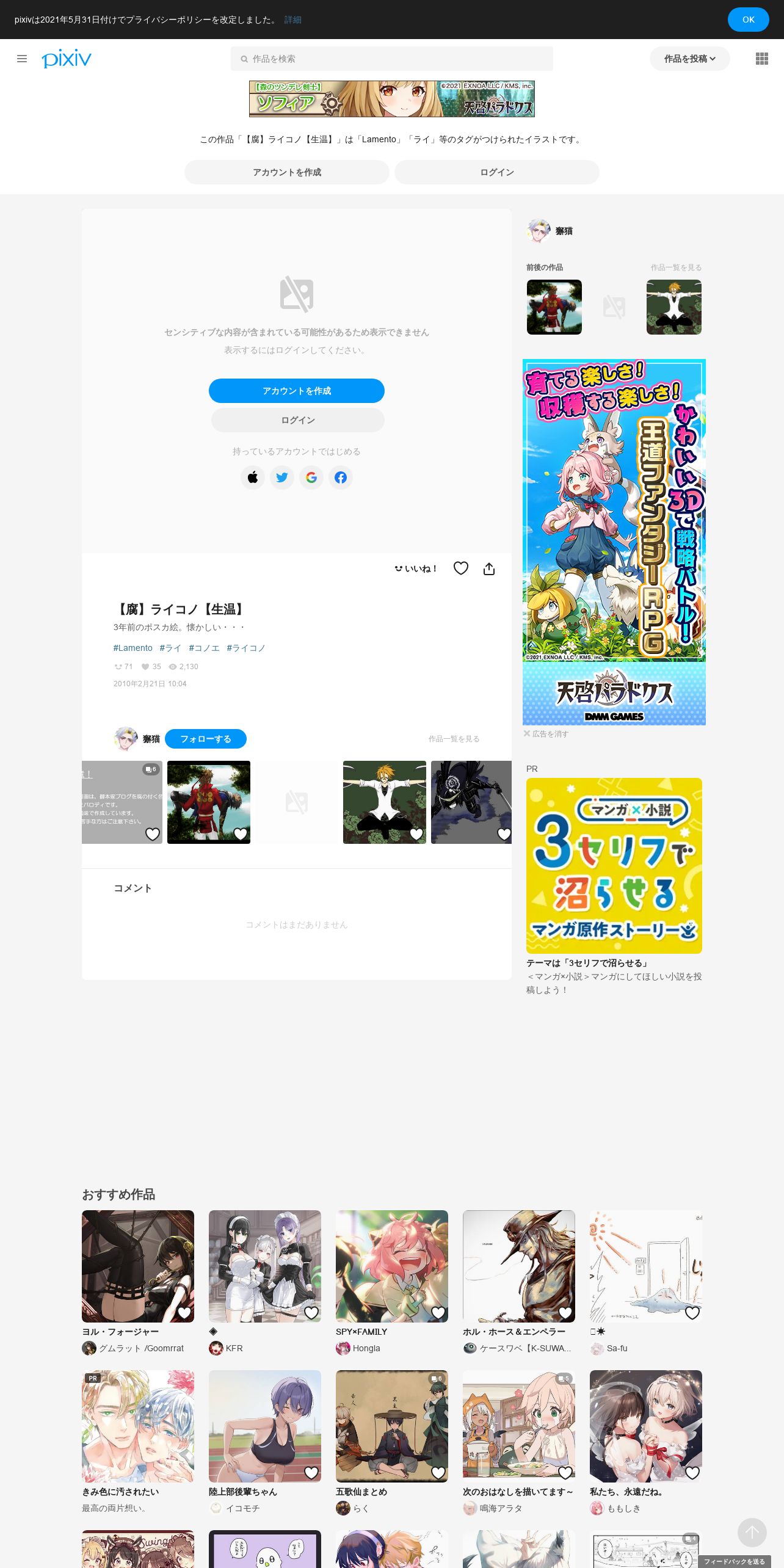Tap the scroll-to-top arrow button
Viewport: 784px width, 1568px height.
752,1533
